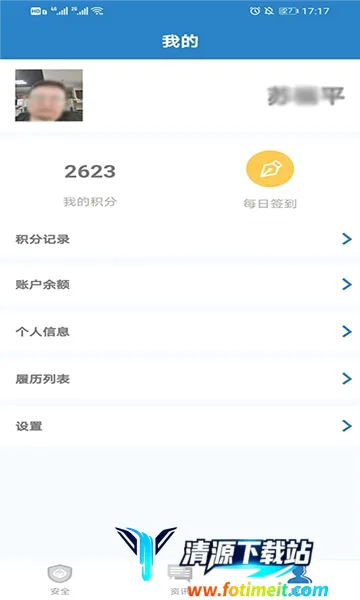360x600 pixels.
Task: Open 积分记录 points history
Action: pyautogui.click(x=180, y=239)
